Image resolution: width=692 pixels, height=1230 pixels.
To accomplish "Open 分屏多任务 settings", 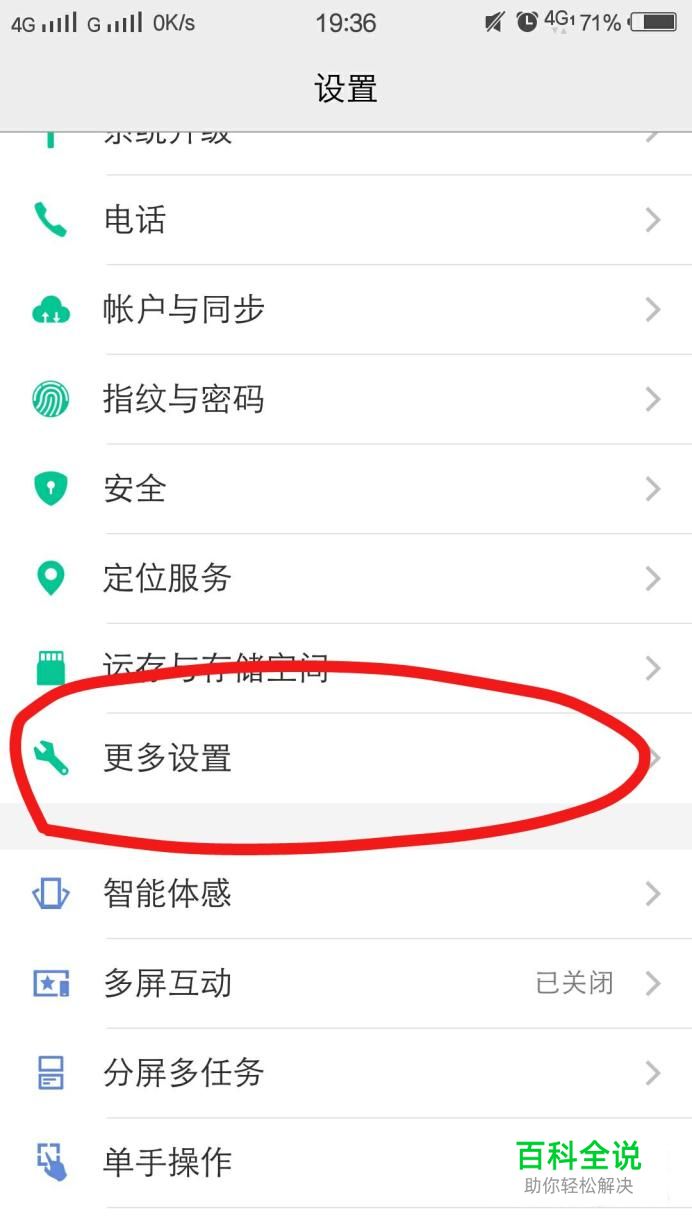I will 346,1073.
